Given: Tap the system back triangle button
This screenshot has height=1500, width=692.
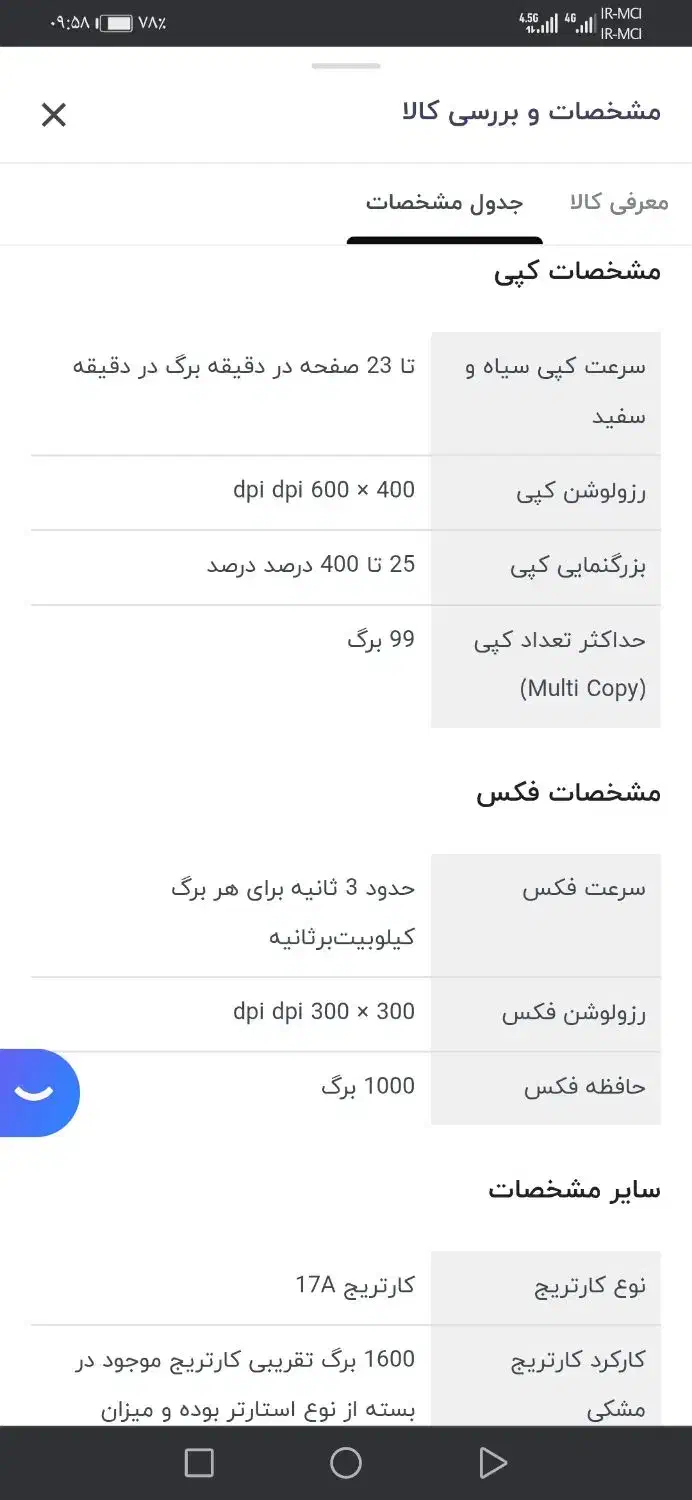Looking at the screenshot, I should pyautogui.click(x=493, y=1463).
